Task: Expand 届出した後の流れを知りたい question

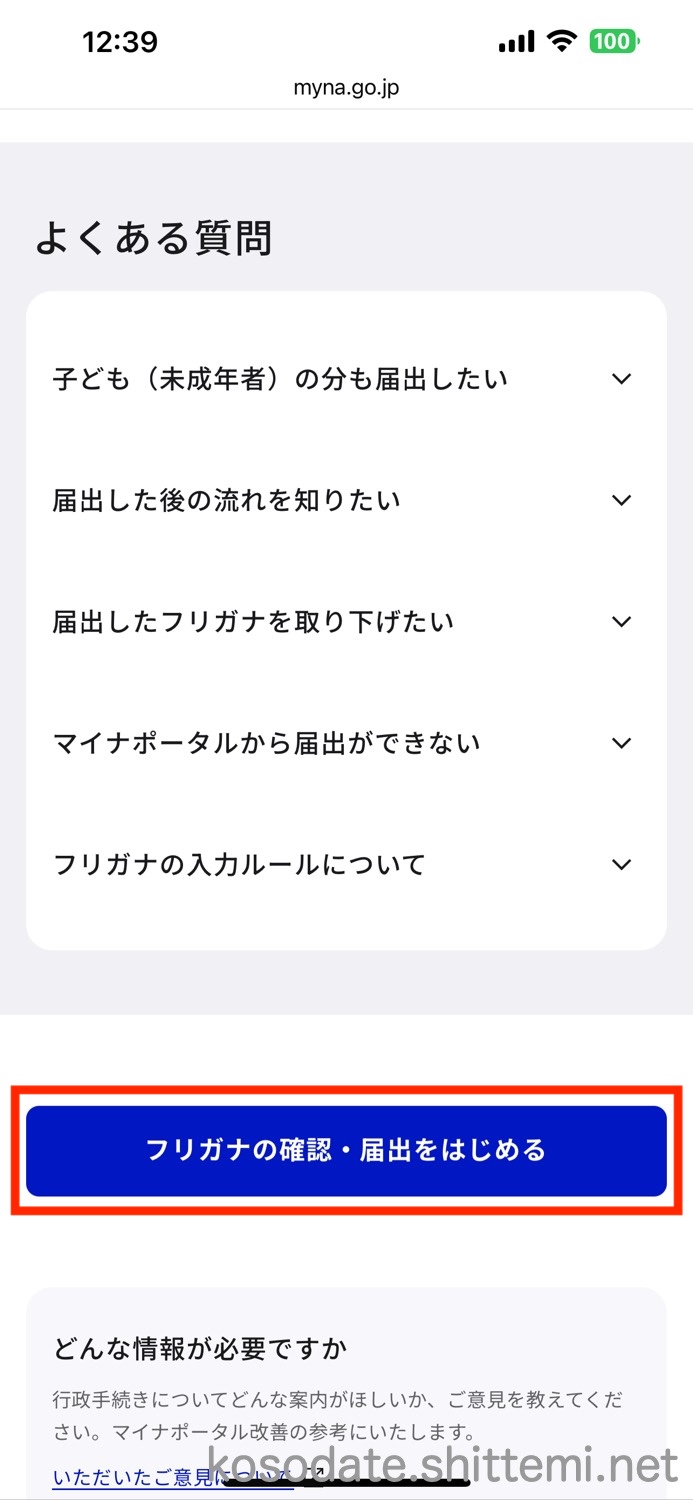Action: coord(346,500)
